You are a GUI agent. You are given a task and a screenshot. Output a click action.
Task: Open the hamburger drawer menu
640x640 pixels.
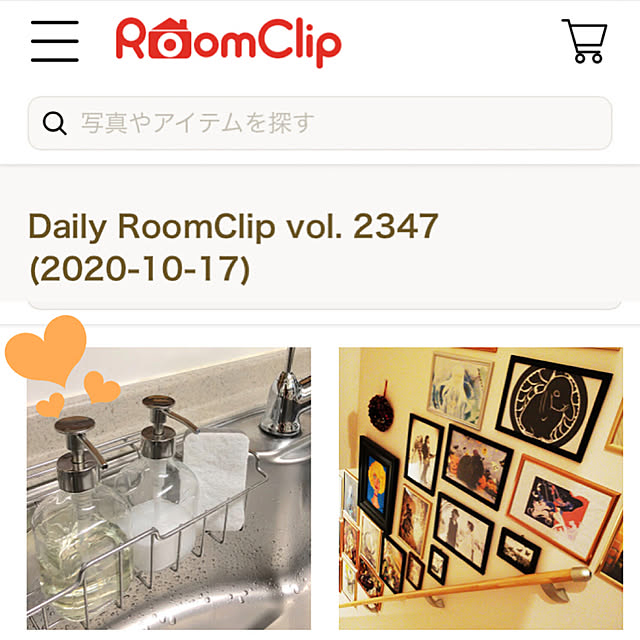tap(54, 41)
